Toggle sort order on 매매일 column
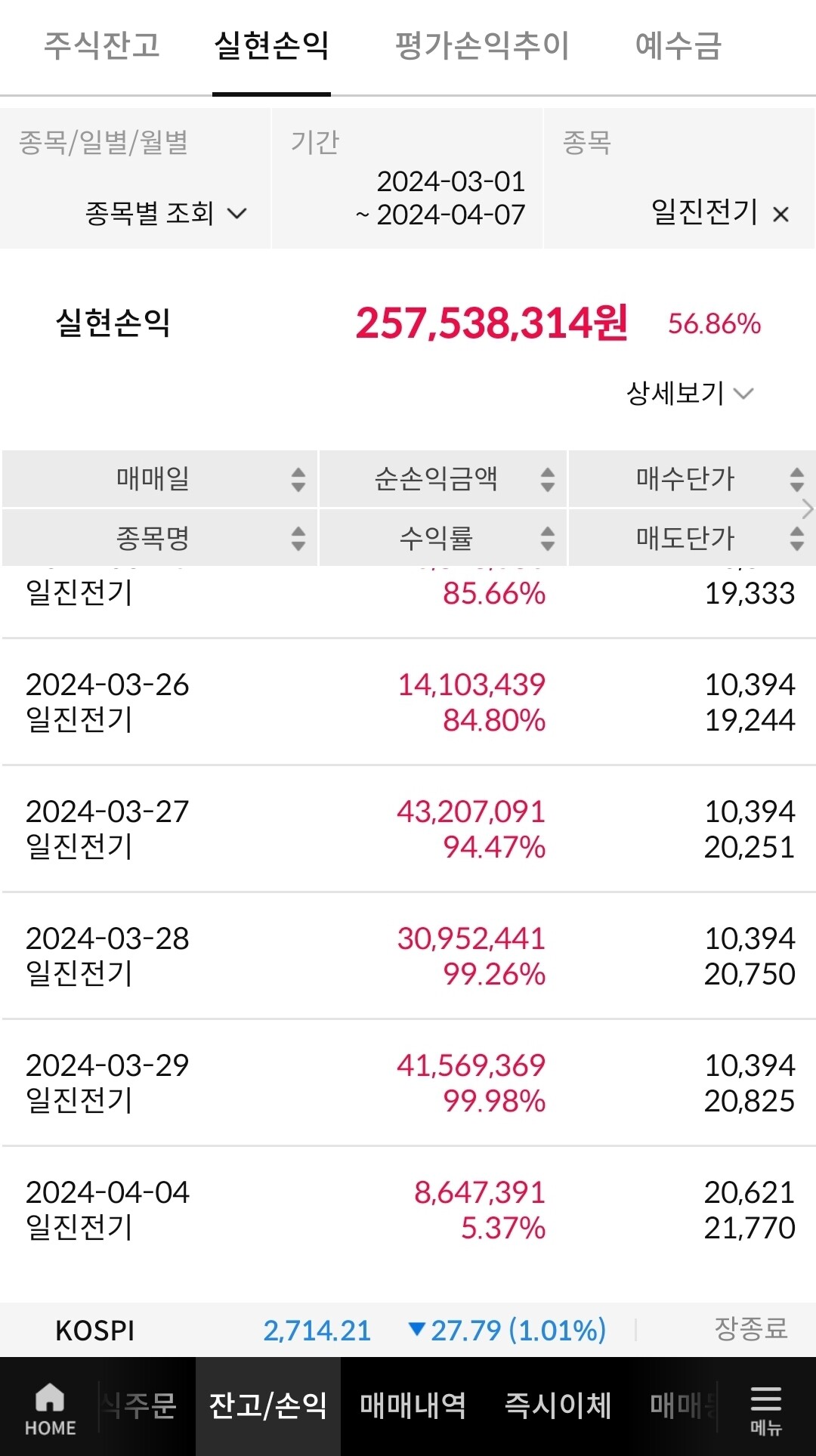Image resolution: width=816 pixels, height=1456 pixels. coord(297,478)
